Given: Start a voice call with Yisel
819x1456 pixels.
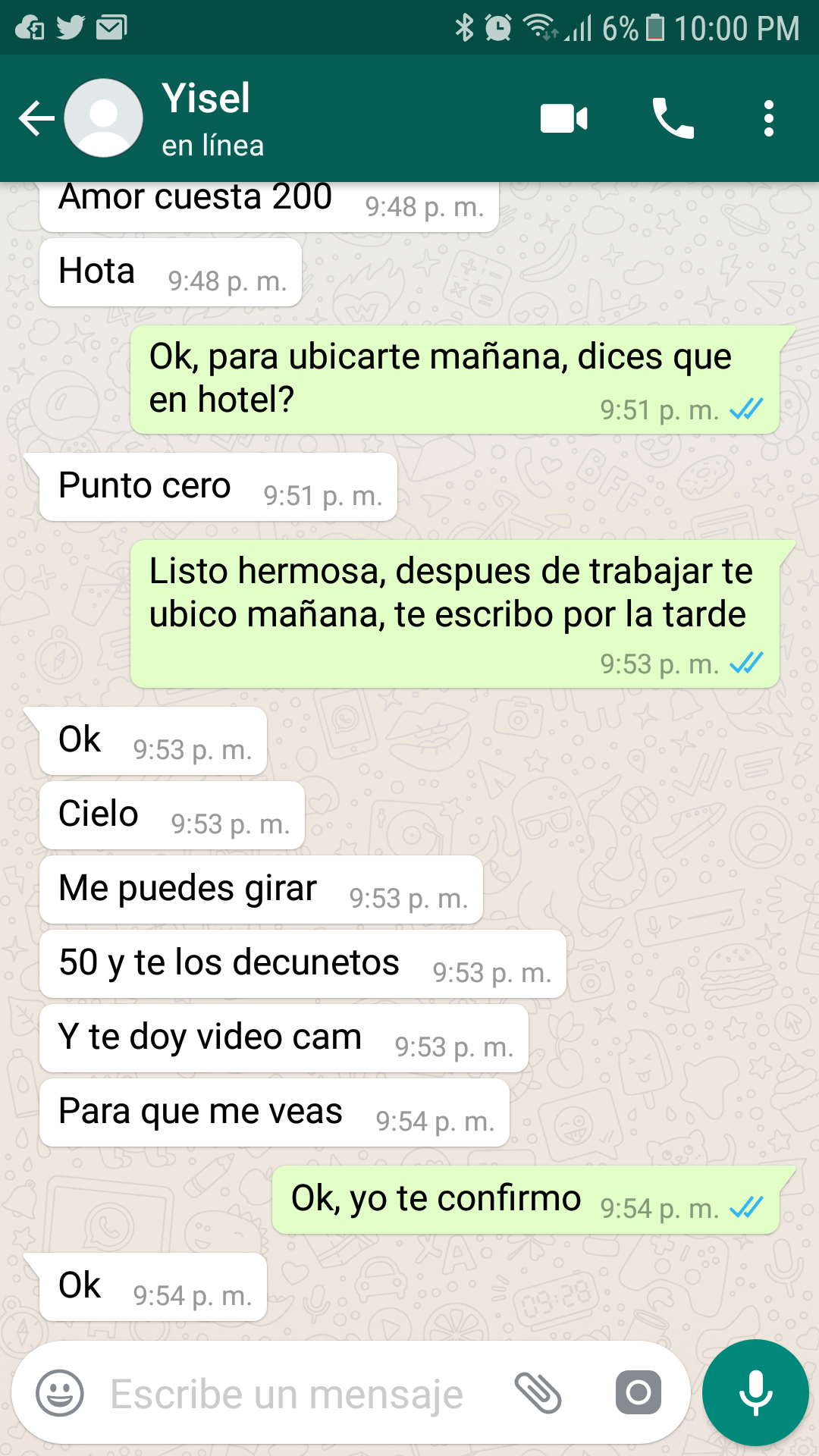Looking at the screenshot, I should click(673, 119).
